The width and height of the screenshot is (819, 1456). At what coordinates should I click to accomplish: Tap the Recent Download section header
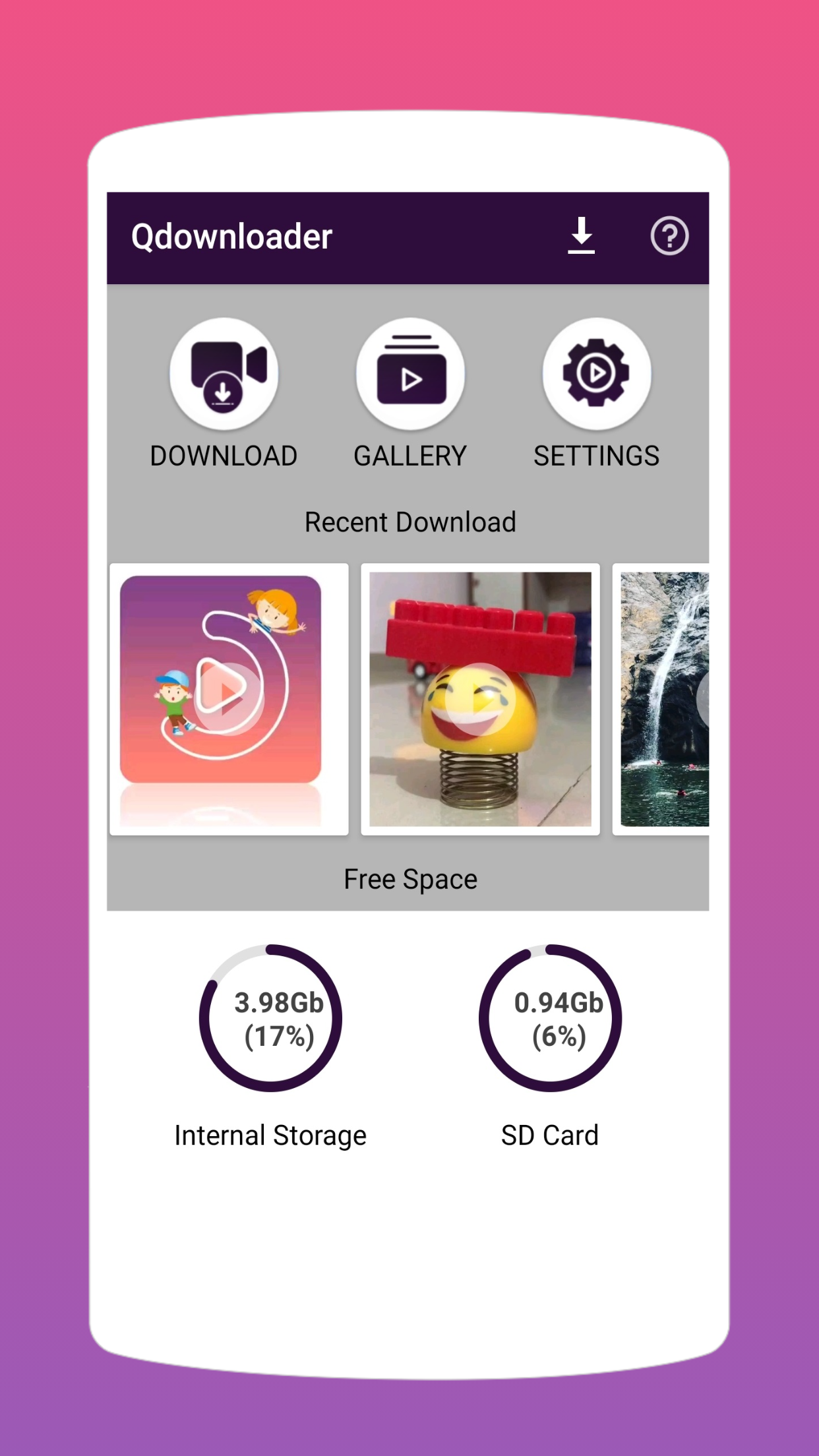click(409, 521)
